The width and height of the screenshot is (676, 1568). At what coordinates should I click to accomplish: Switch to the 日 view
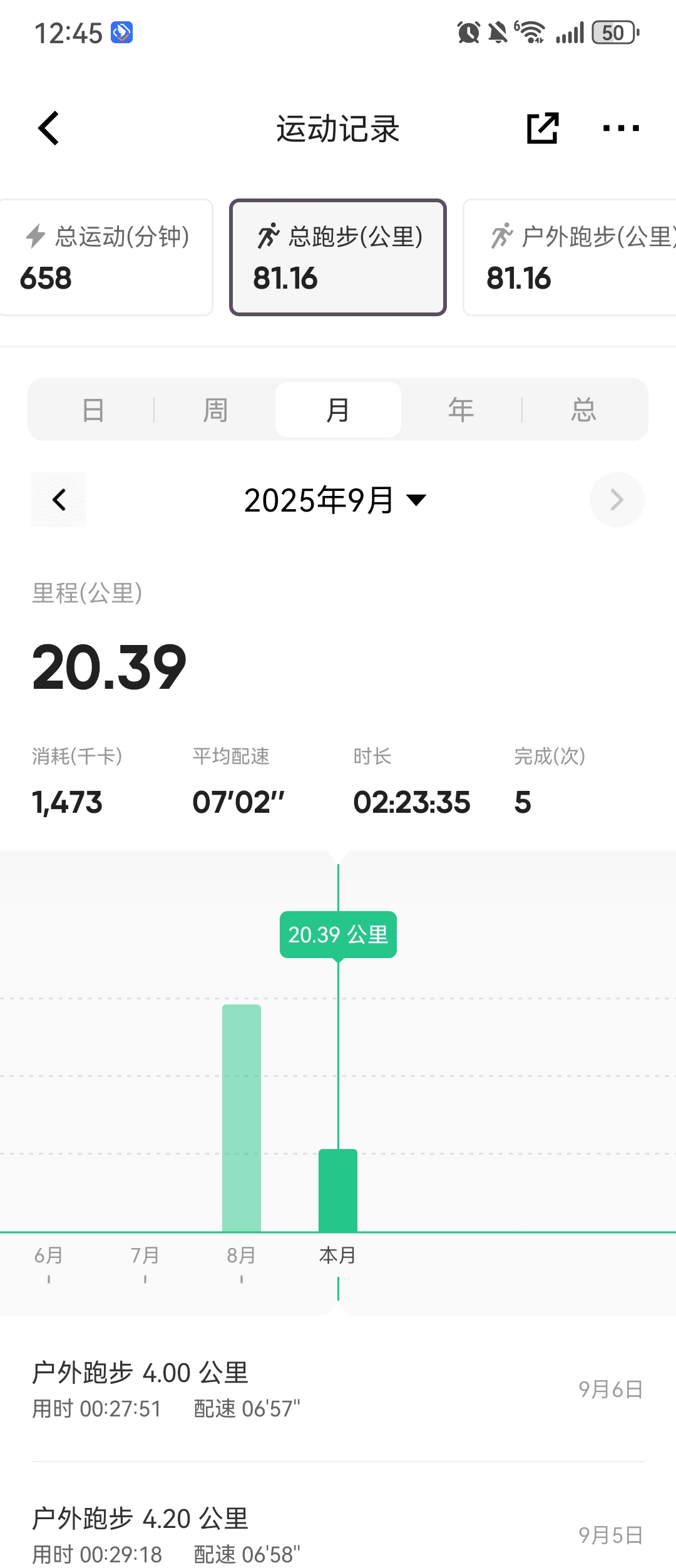click(x=93, y=410)
